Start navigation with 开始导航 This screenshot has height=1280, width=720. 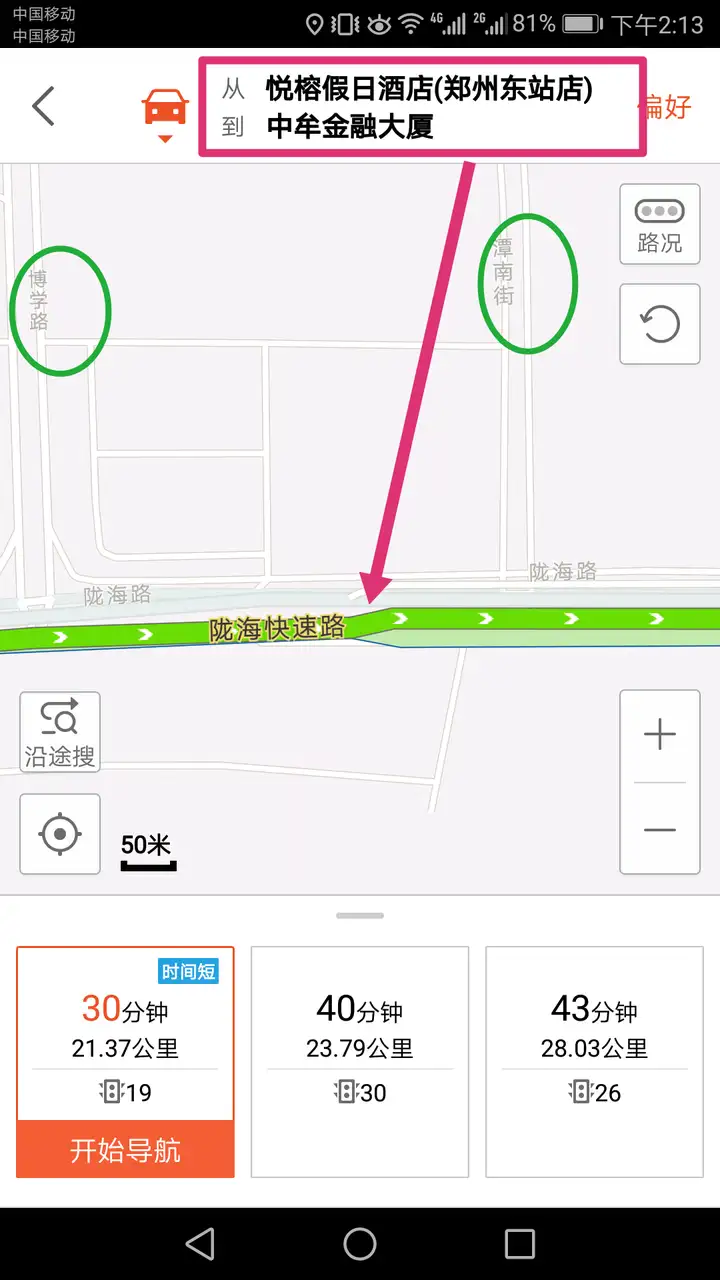(126, 1150)
